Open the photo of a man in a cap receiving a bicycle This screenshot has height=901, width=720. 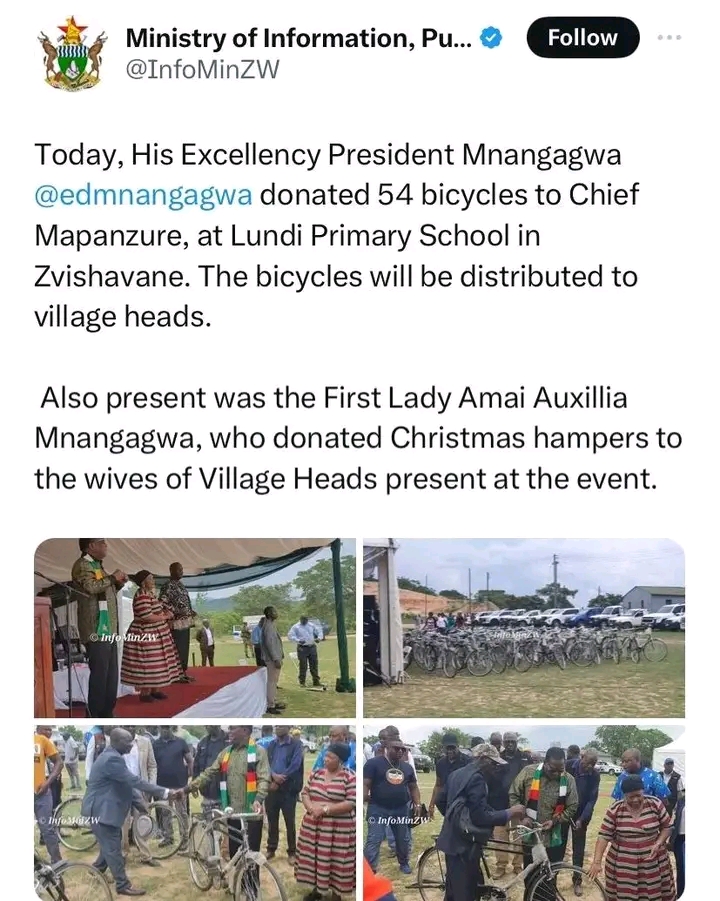click(x=524, y=812)
